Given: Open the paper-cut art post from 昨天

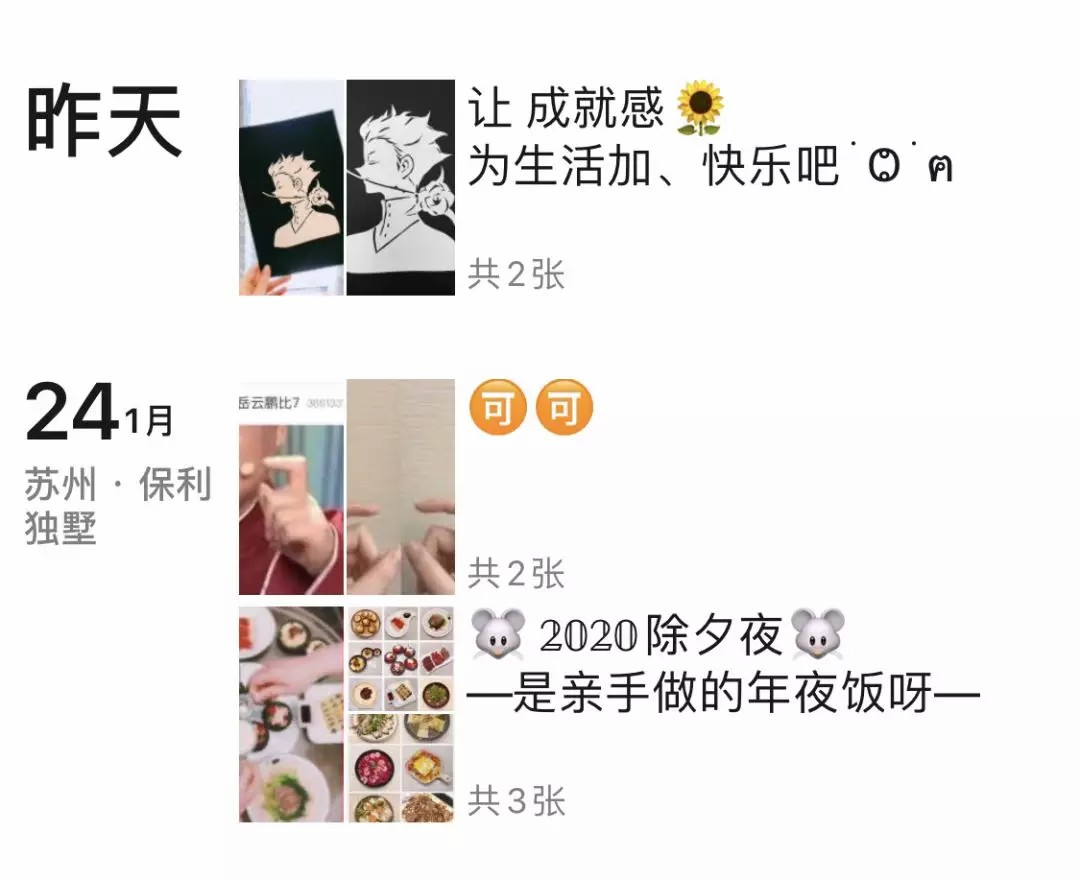Looking at the screenshot, I should pyautogui.click(x=346, y=188).
